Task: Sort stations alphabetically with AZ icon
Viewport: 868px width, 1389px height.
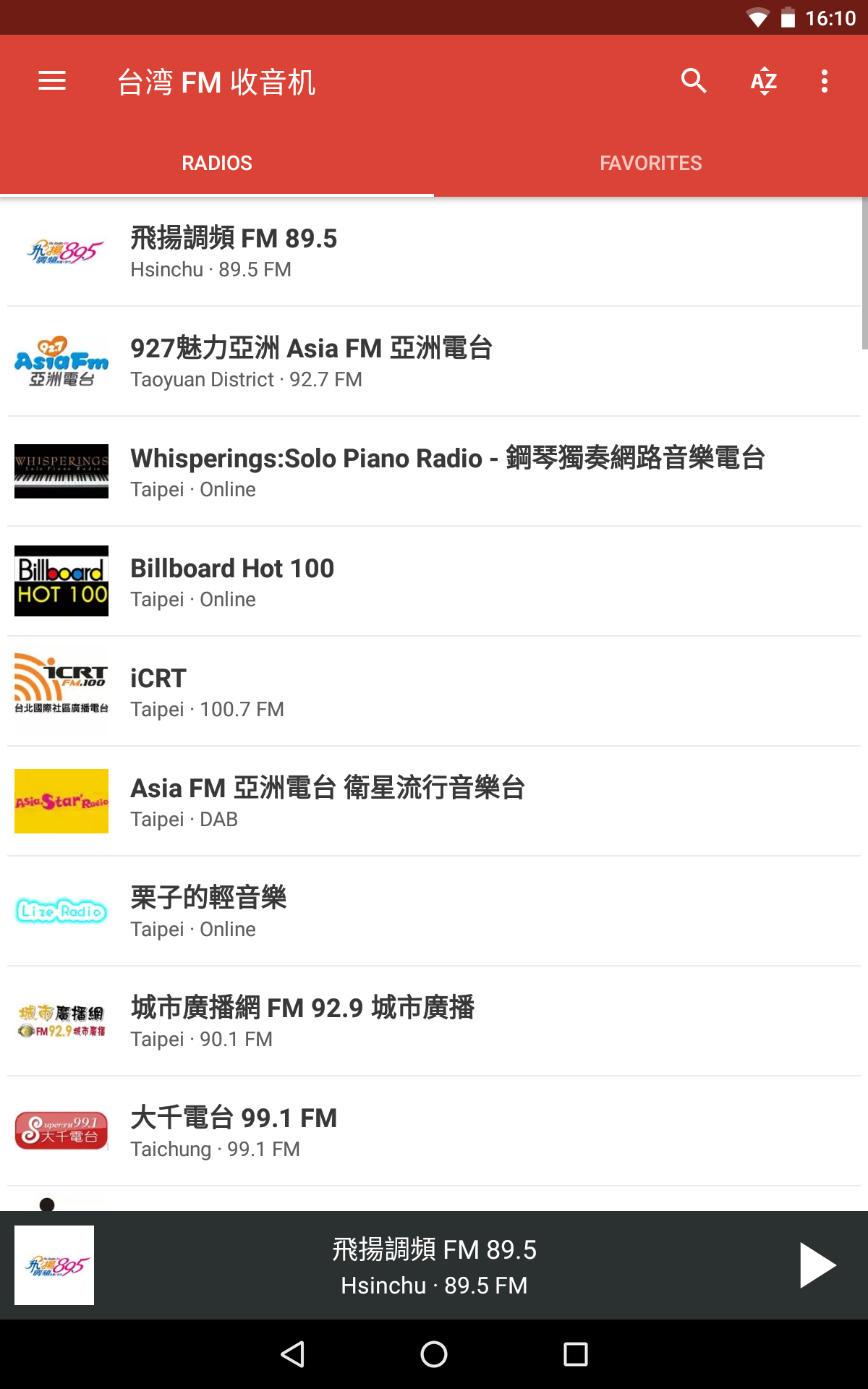Action: 764,81
